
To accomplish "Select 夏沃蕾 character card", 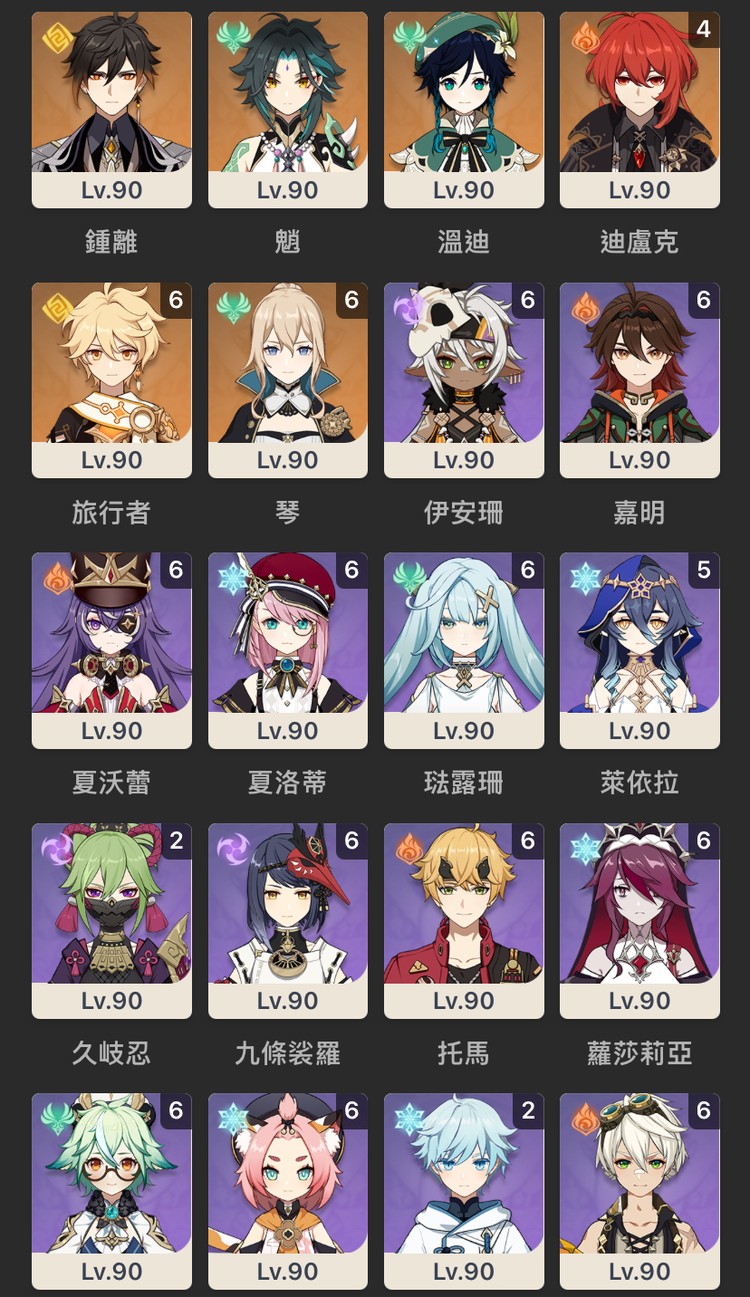I will [111, 650].
